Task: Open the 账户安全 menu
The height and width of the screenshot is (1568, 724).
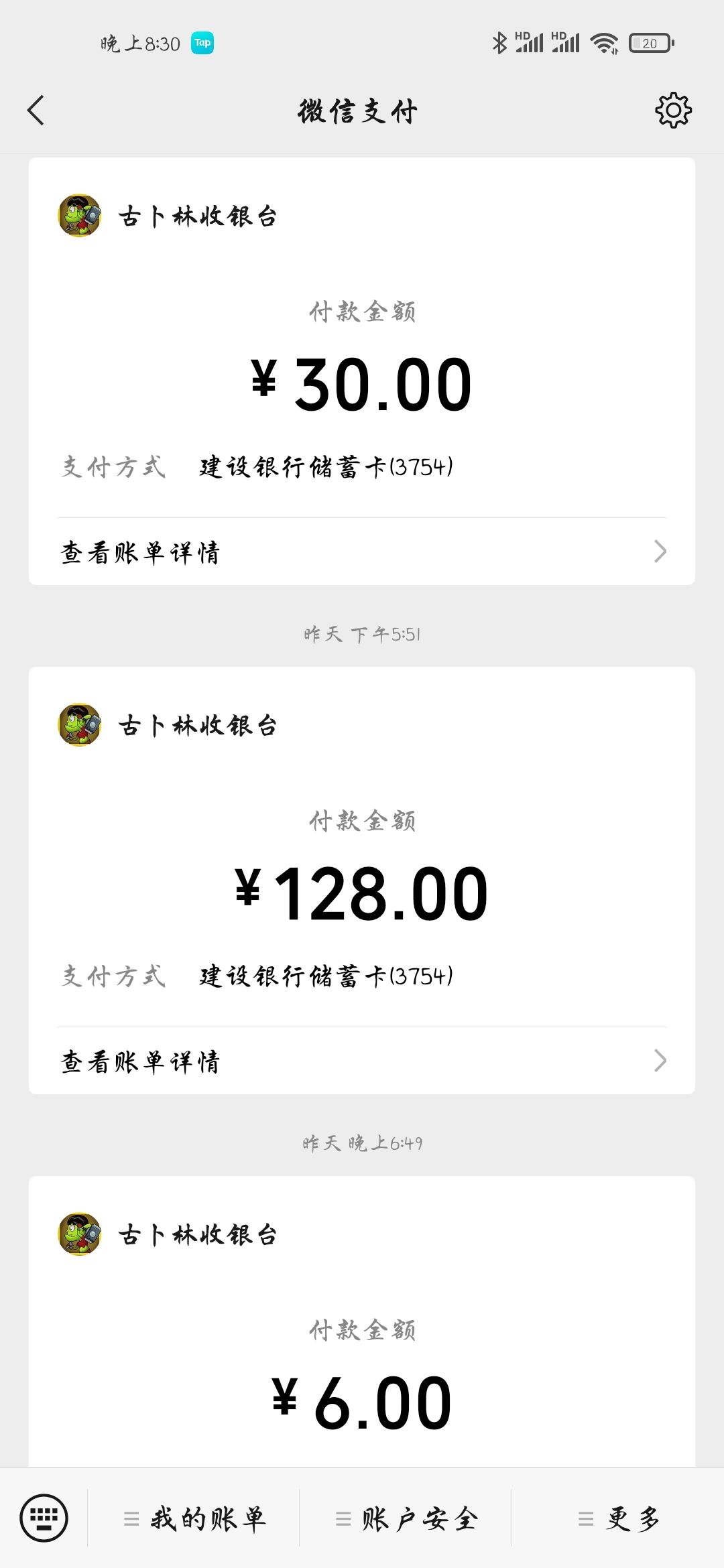Action: tap(406, 1518)
